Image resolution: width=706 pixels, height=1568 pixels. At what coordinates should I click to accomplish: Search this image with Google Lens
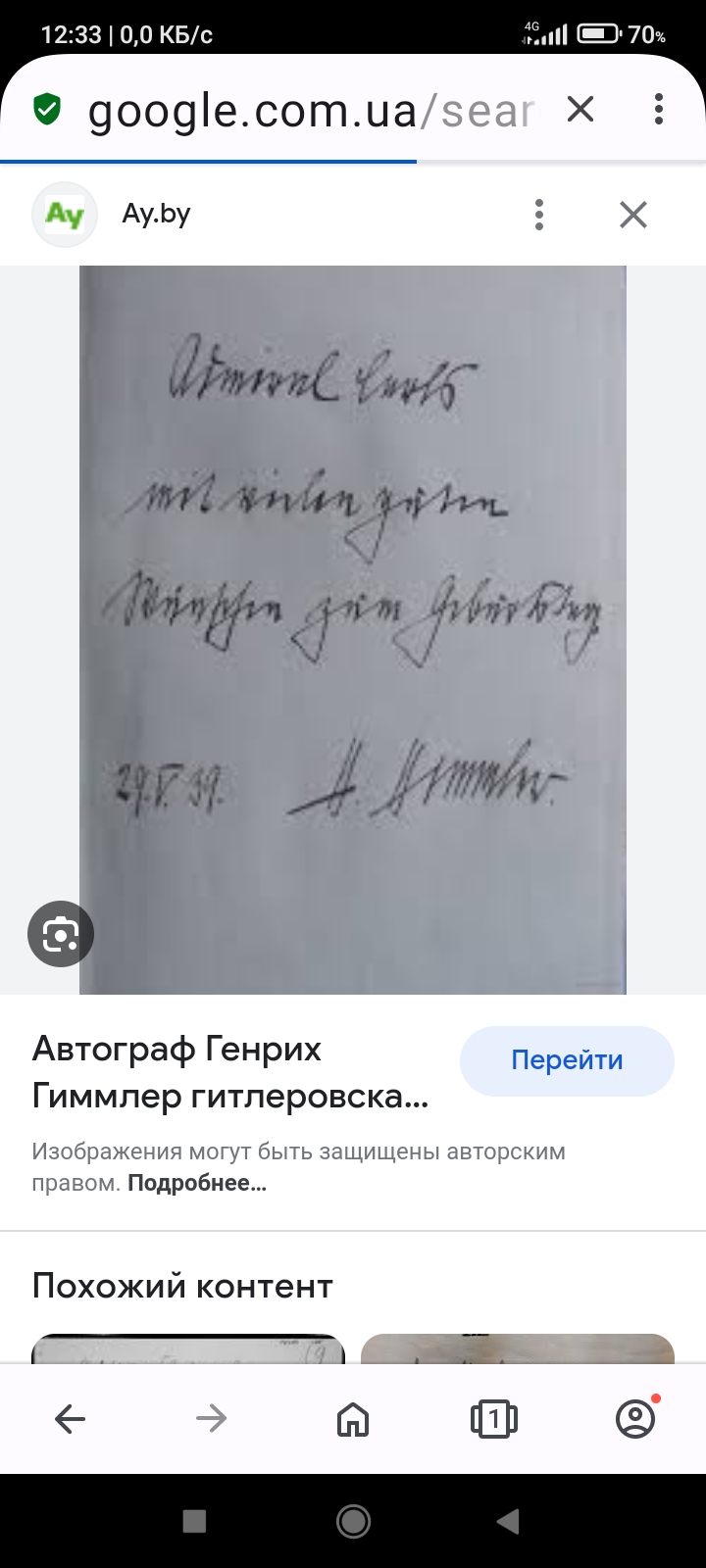pos(61,934)
